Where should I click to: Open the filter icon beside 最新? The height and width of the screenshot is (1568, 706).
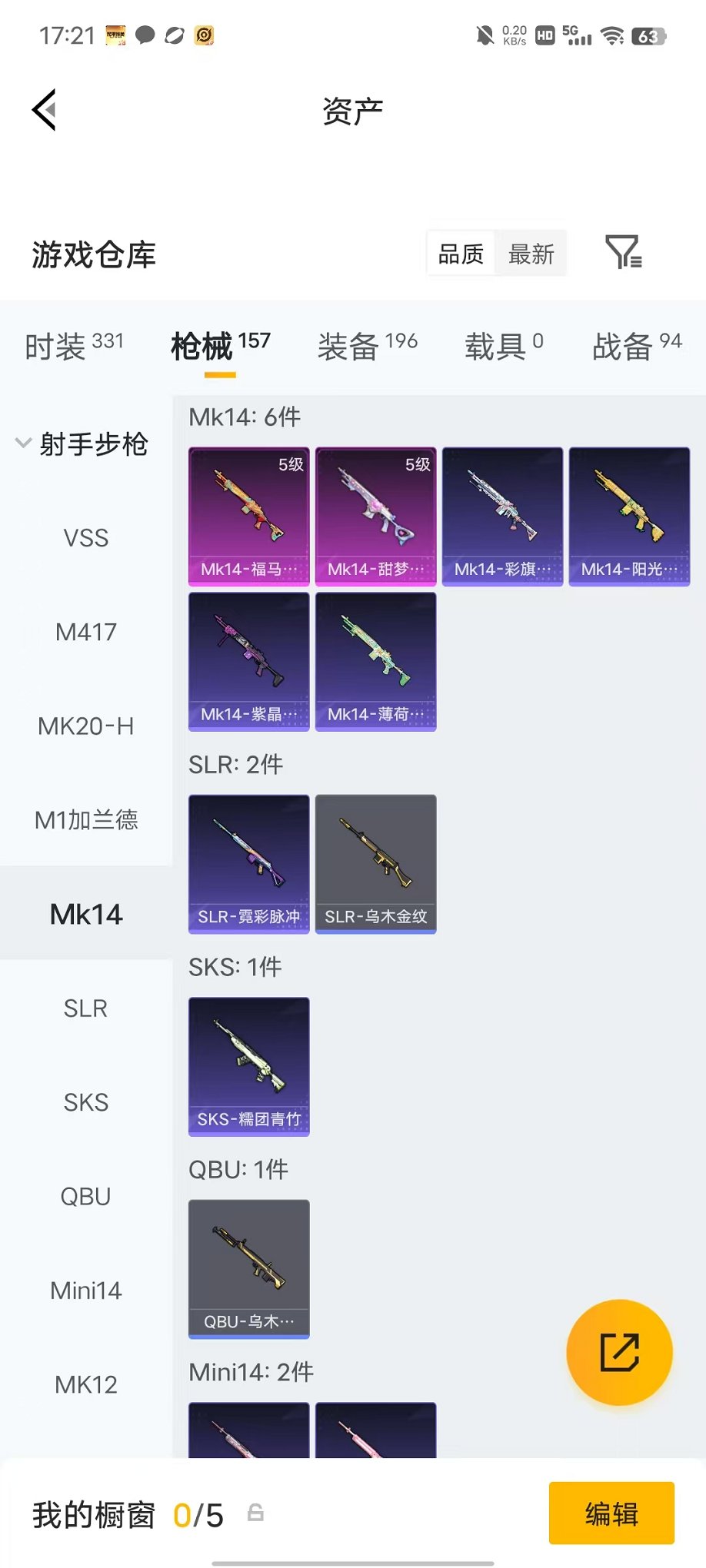pos(624,252)
